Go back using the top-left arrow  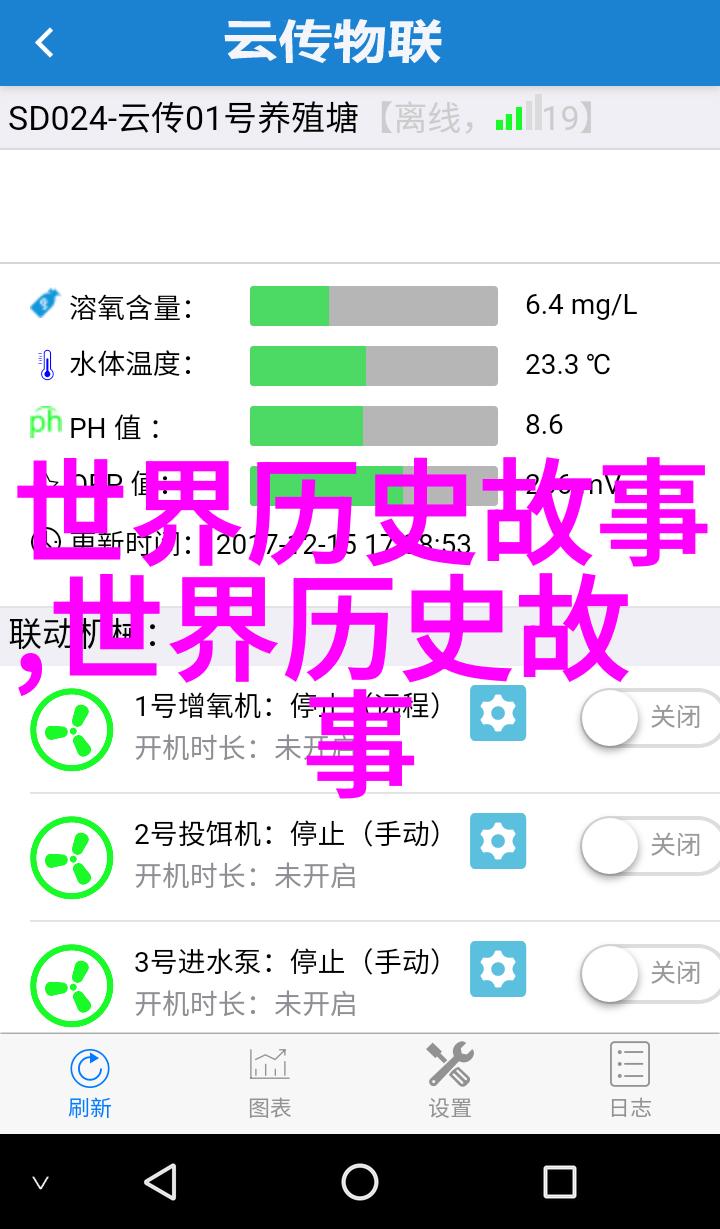(x=44, y=43)
